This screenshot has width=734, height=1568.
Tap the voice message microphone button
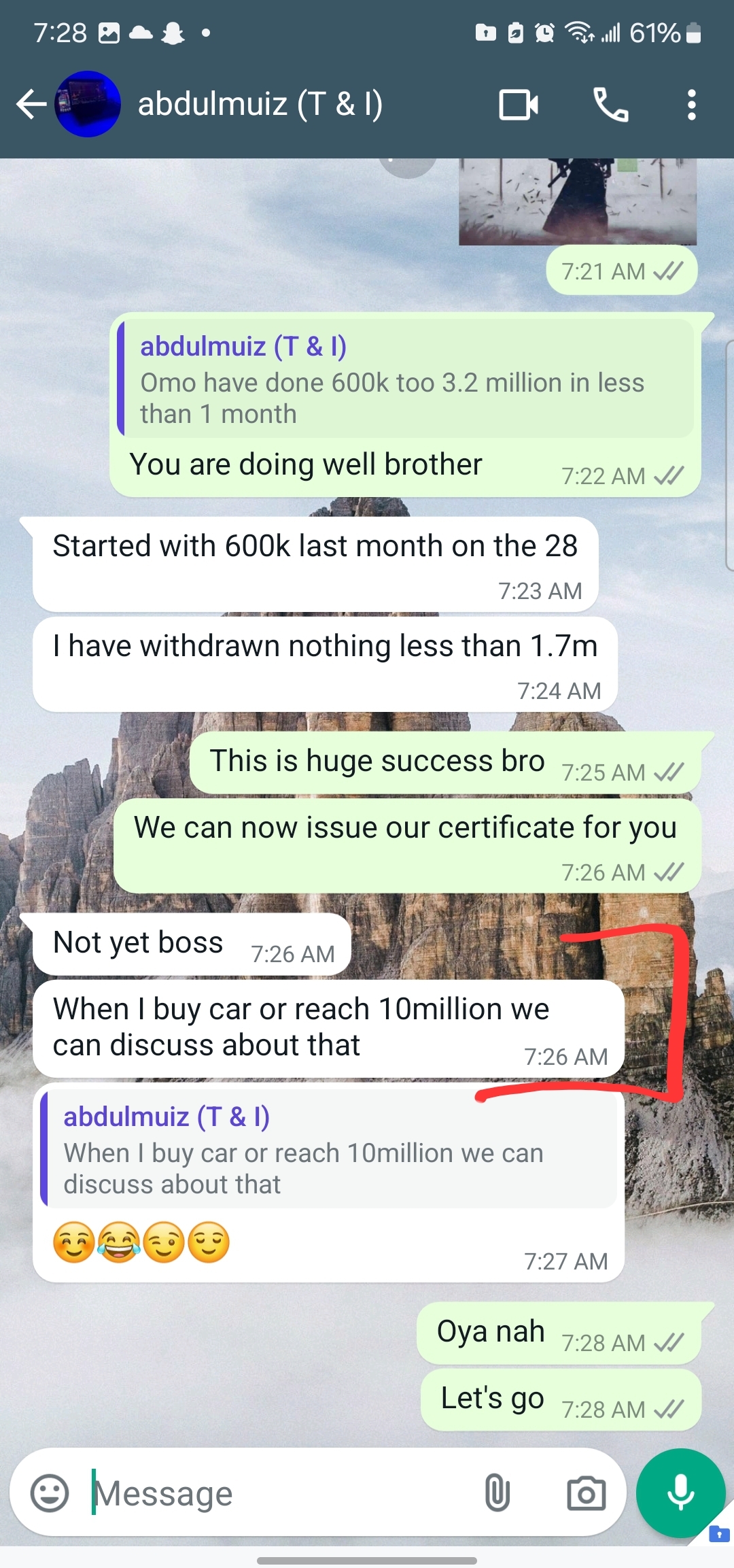tap(680, 1492)
